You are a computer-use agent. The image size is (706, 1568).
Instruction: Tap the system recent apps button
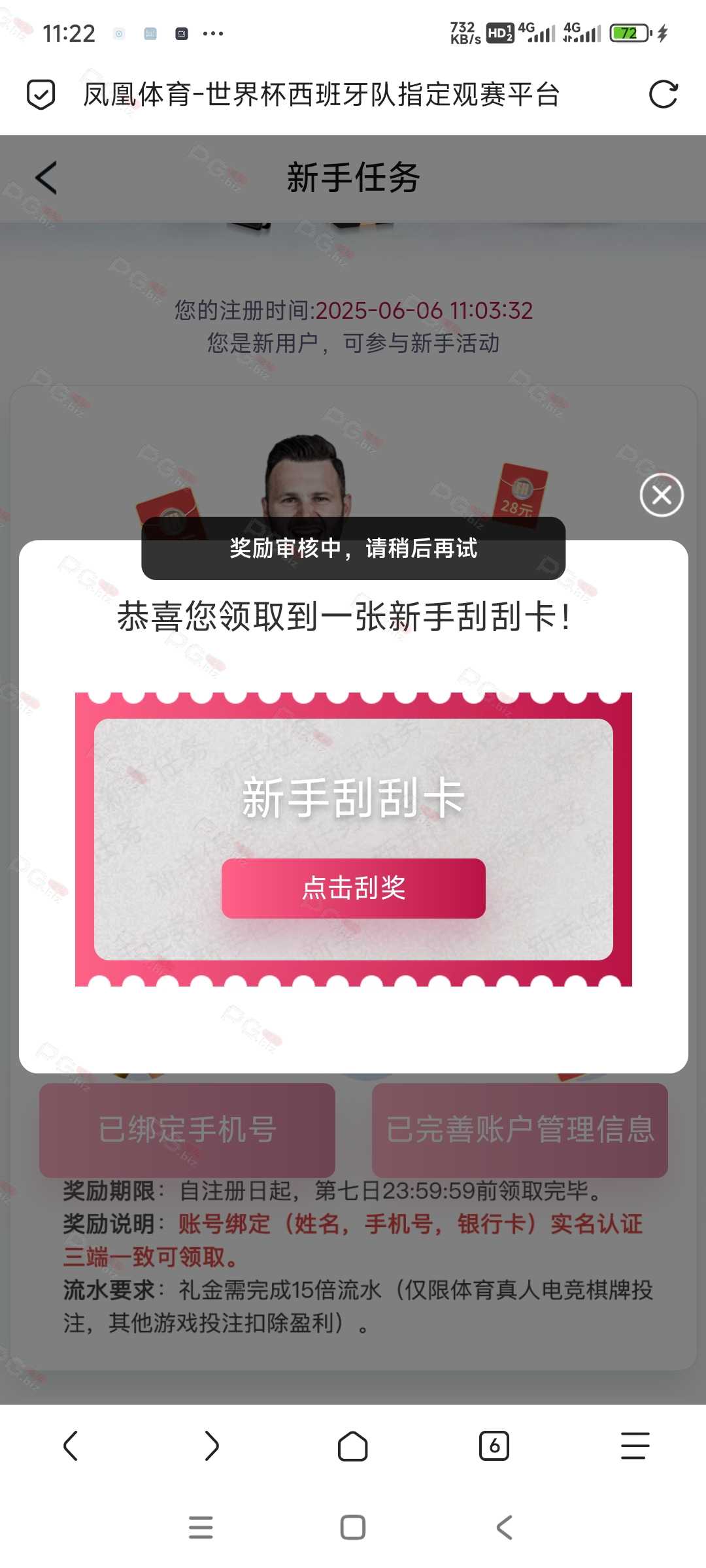tap(201, 1527)
